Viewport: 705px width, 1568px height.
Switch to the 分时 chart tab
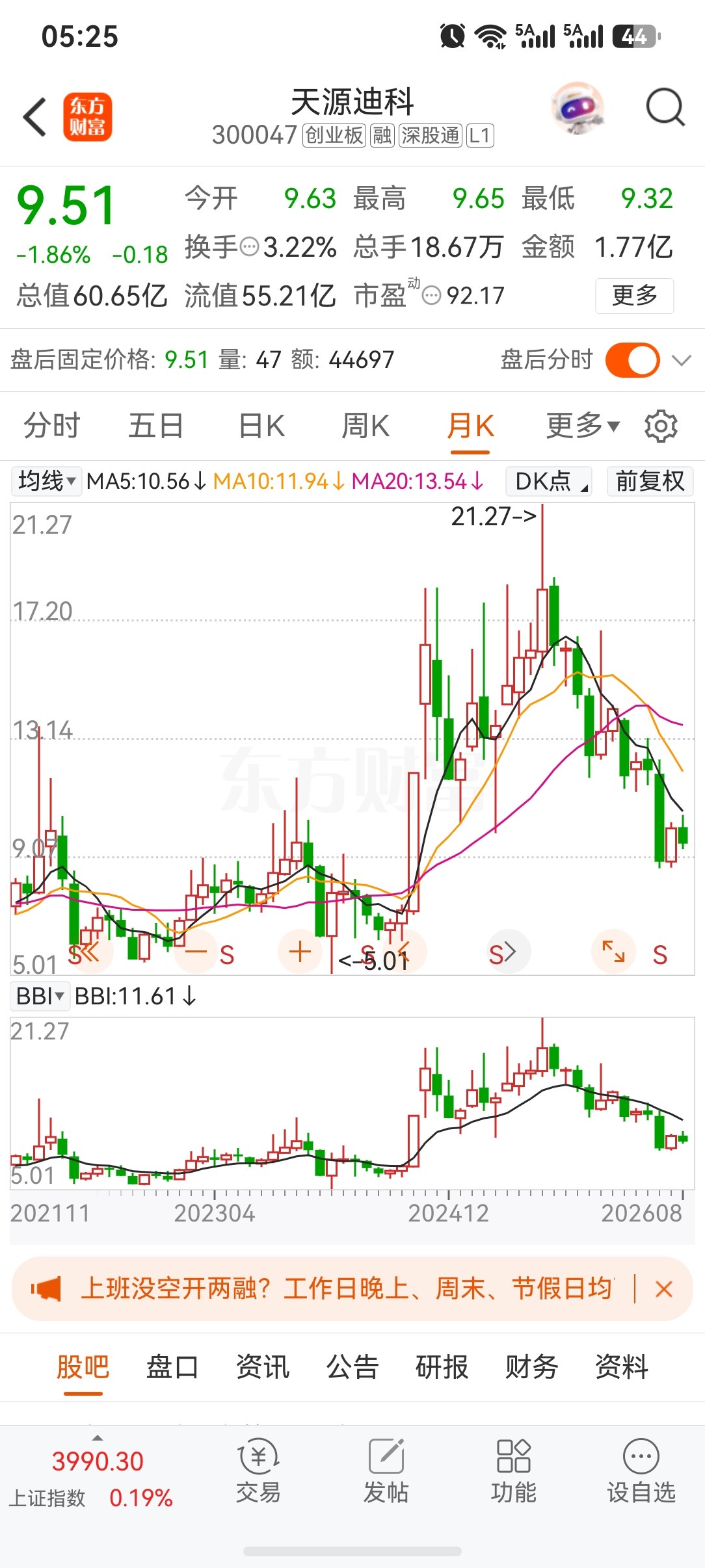(x=51, y=426)
